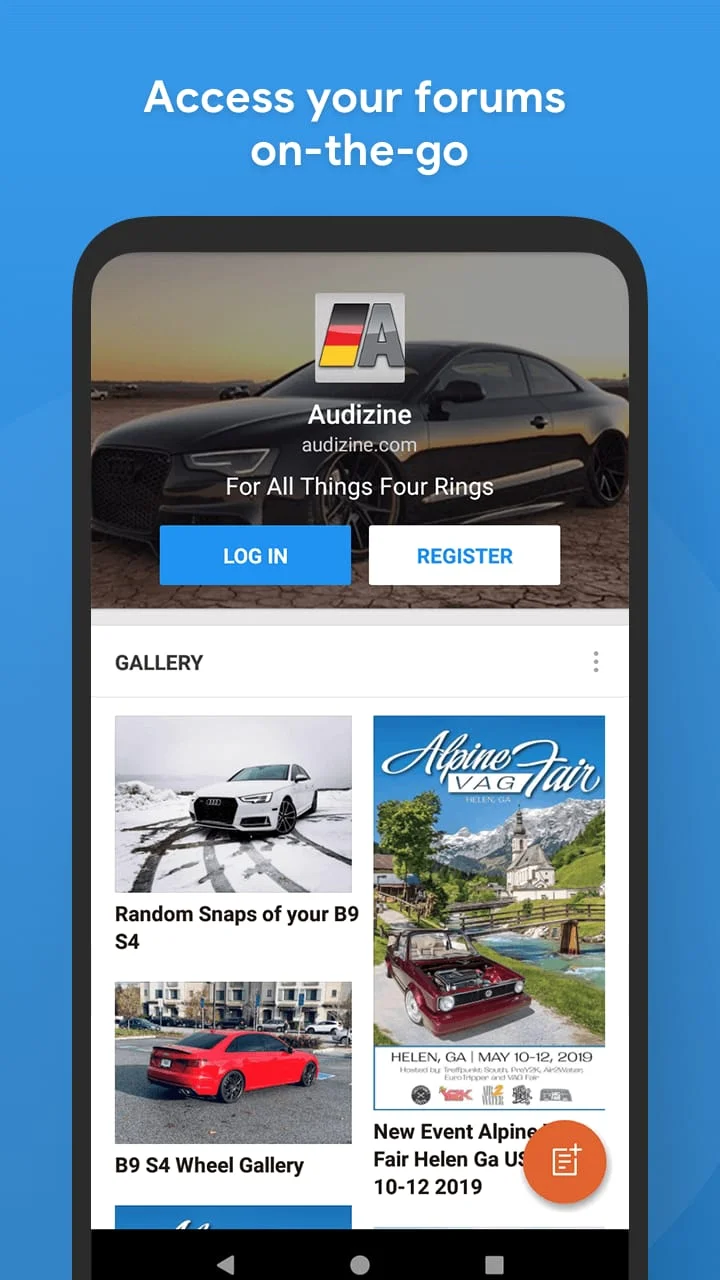Tap the audizine.com address text

pos(360,445)
